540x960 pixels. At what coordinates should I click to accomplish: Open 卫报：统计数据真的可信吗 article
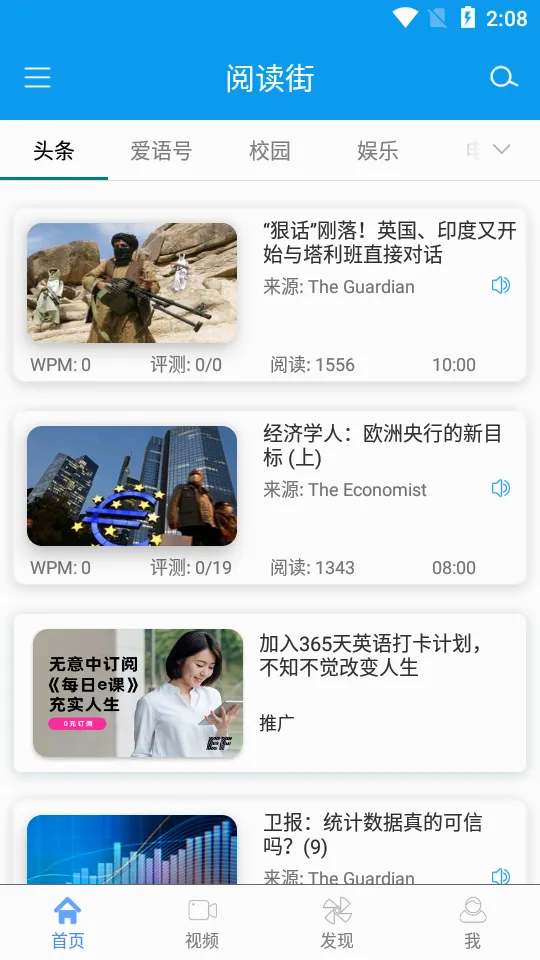[269, 842]
